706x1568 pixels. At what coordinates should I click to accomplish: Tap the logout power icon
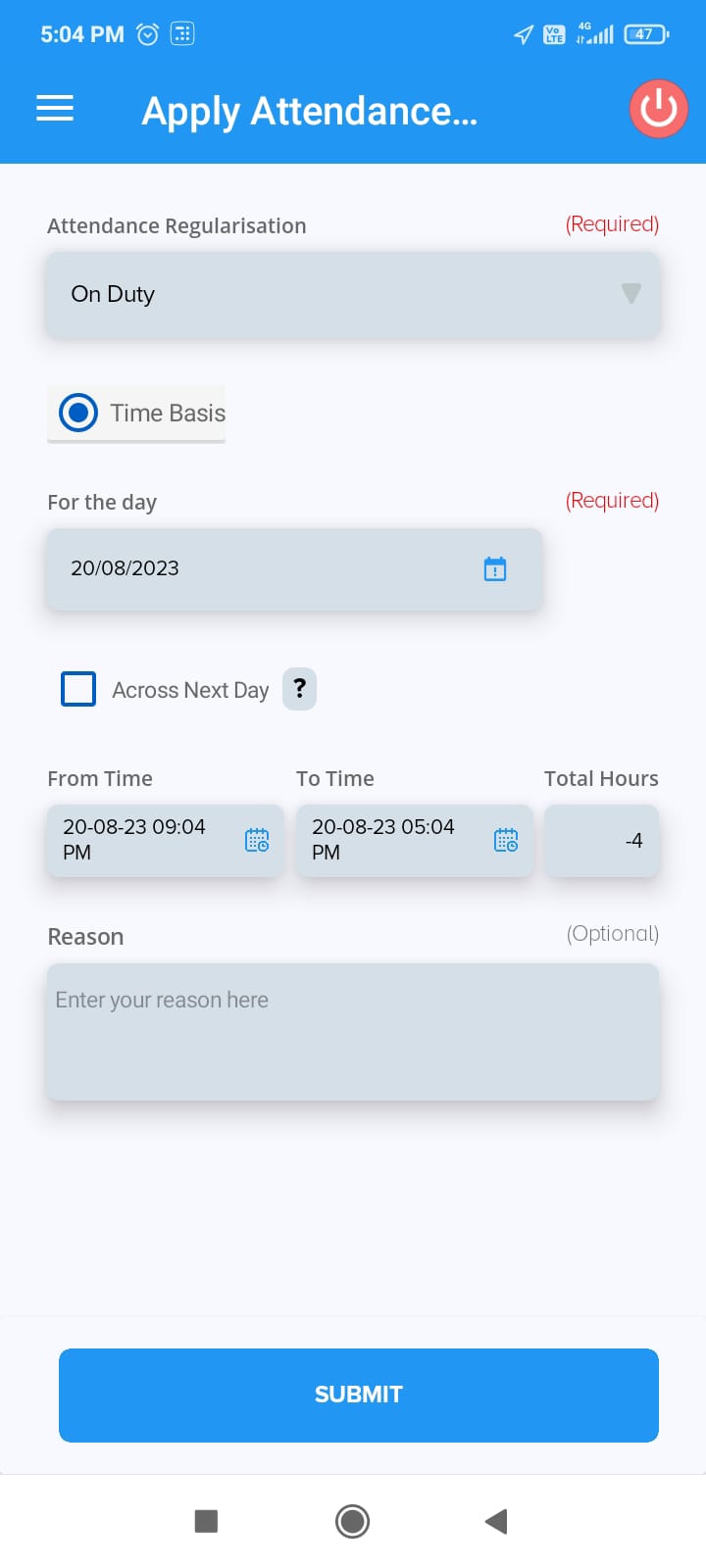(658, 109)
